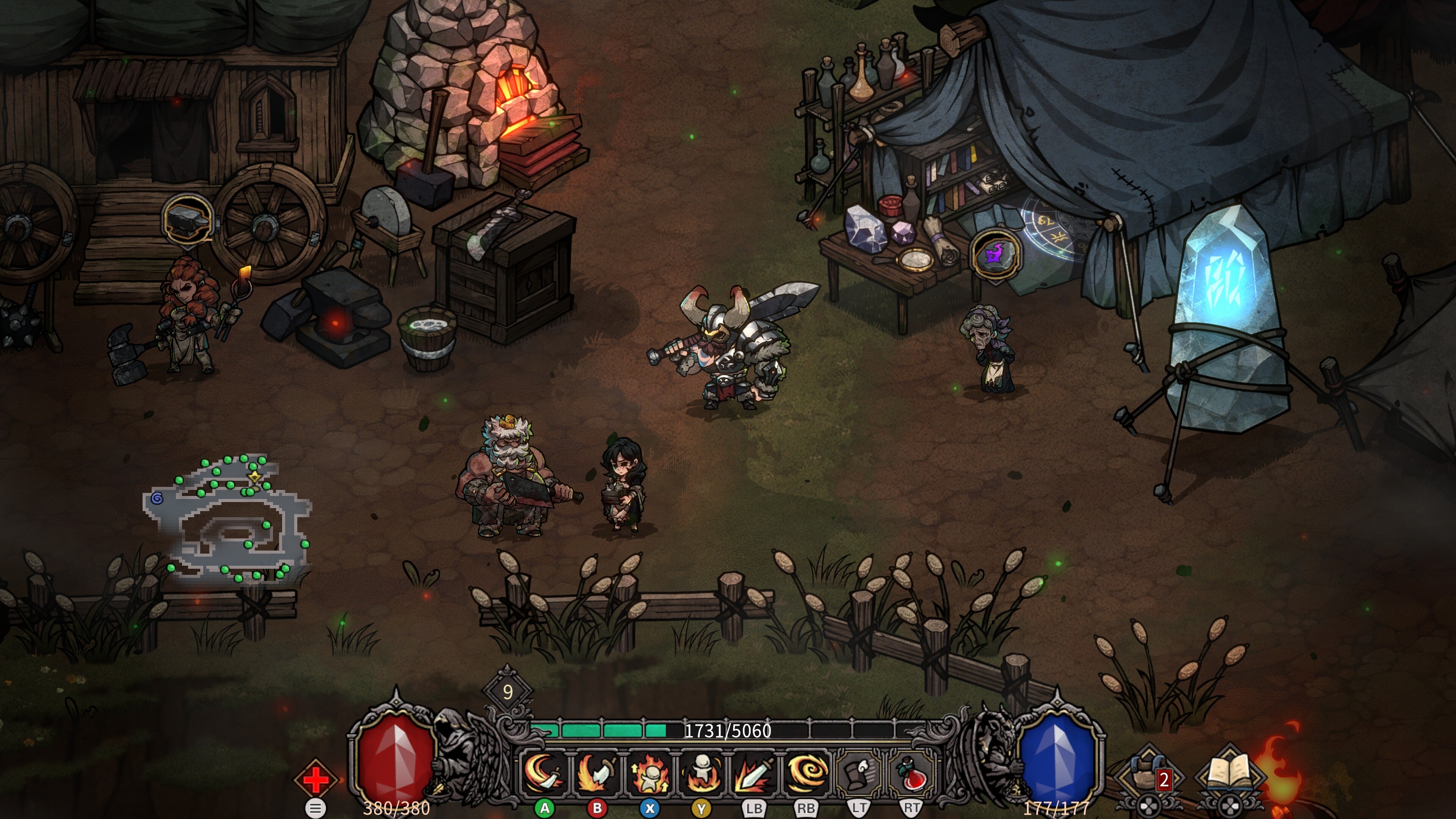Talk to the blacksmith via anvil bubble

(187, 219)
